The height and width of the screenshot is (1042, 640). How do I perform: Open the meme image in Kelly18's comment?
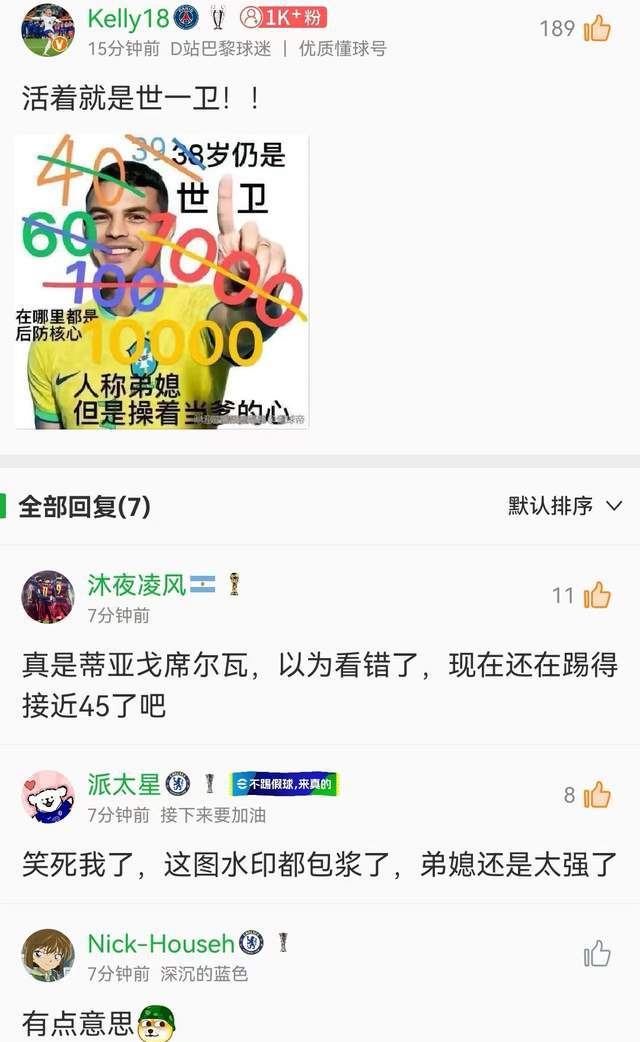pyautogui.click(x=162, y=281)
